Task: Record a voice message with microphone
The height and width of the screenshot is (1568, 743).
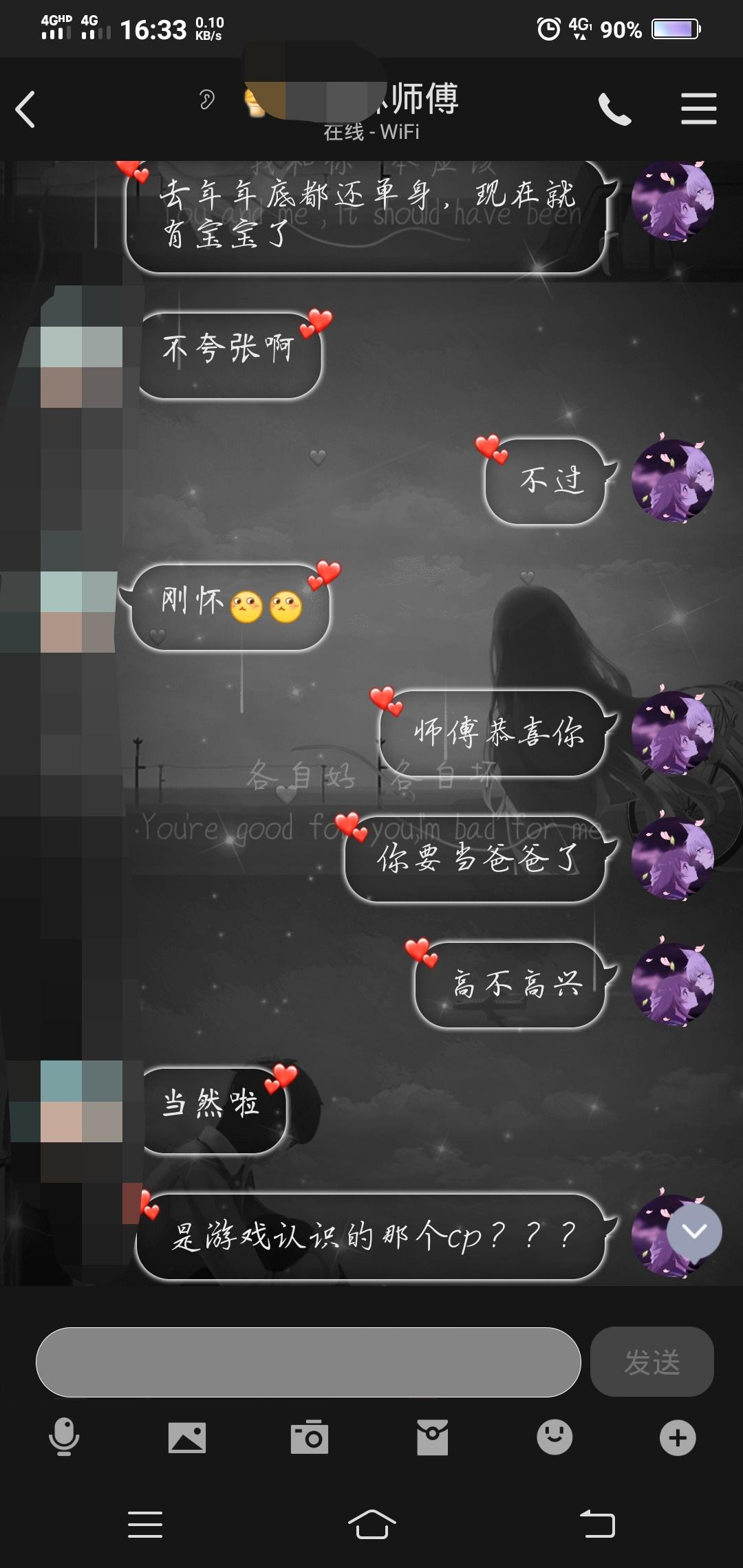Action: coord(64,1437)
